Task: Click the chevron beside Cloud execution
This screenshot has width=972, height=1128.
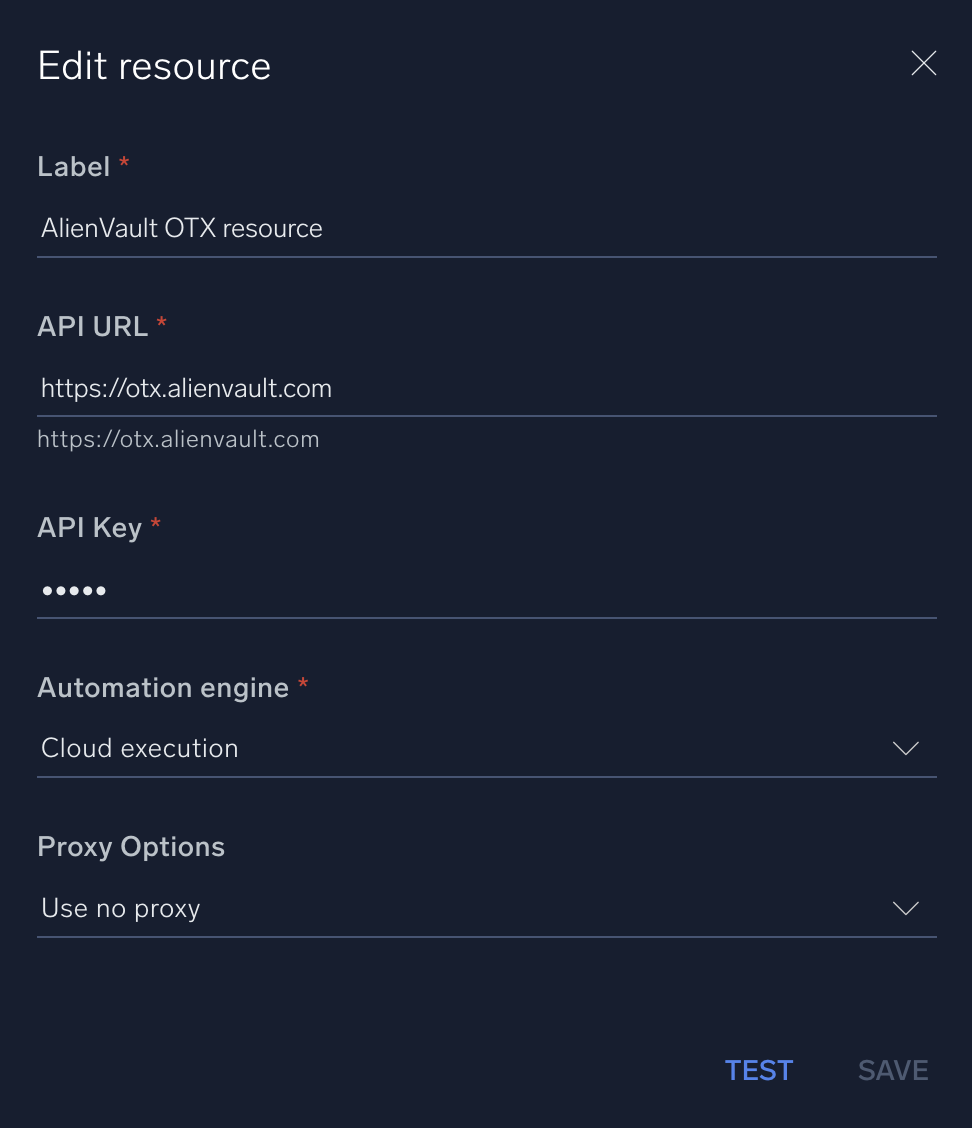Action: point(905,748)
